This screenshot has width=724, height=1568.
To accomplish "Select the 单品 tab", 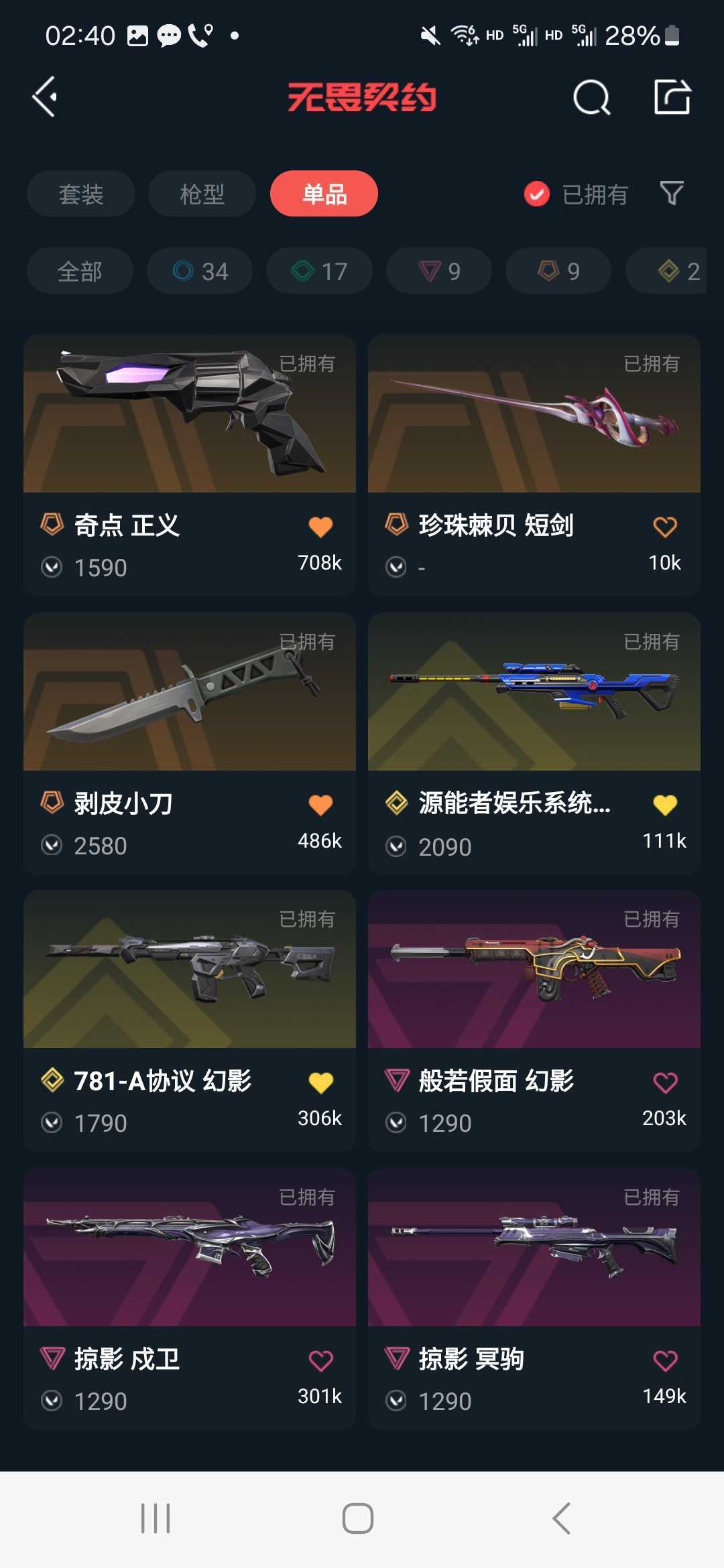I will (324, 194).
